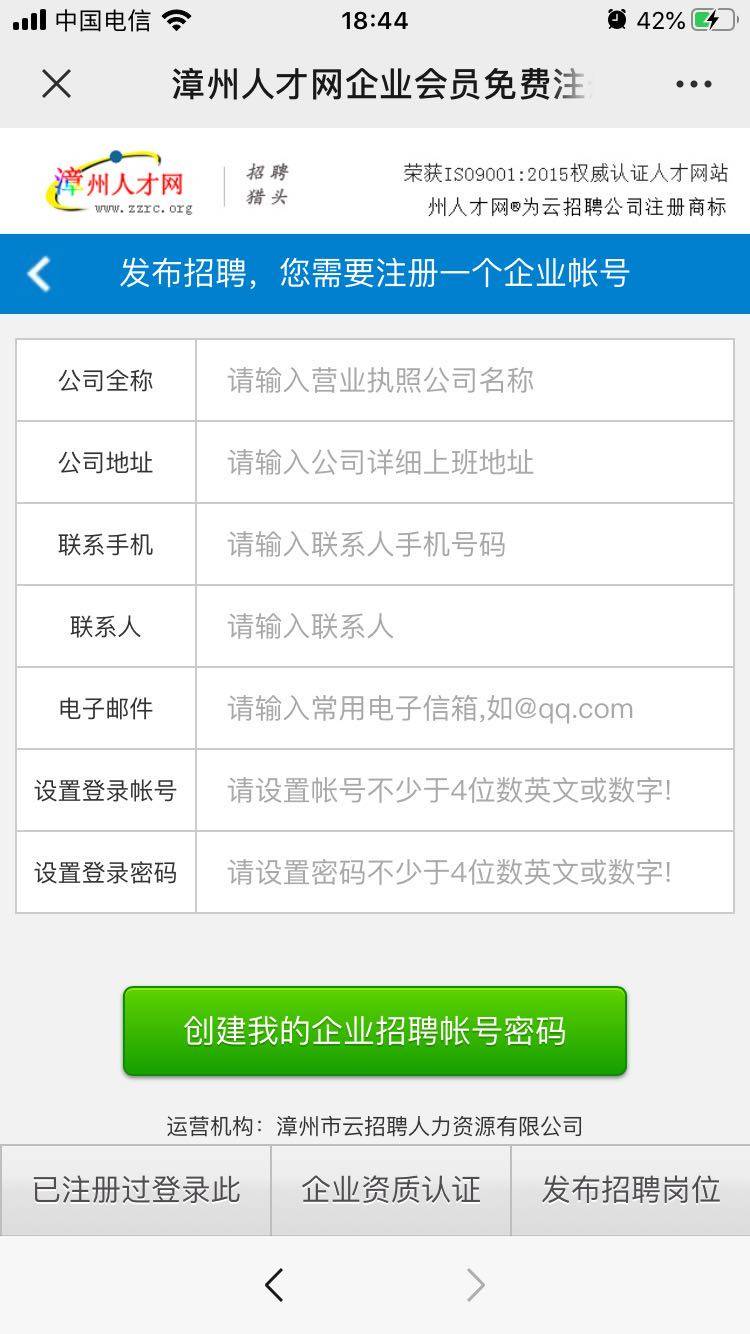The image size is (750, 1334).
Task: Tap the 电子邮件 input field
Action: 465,708
